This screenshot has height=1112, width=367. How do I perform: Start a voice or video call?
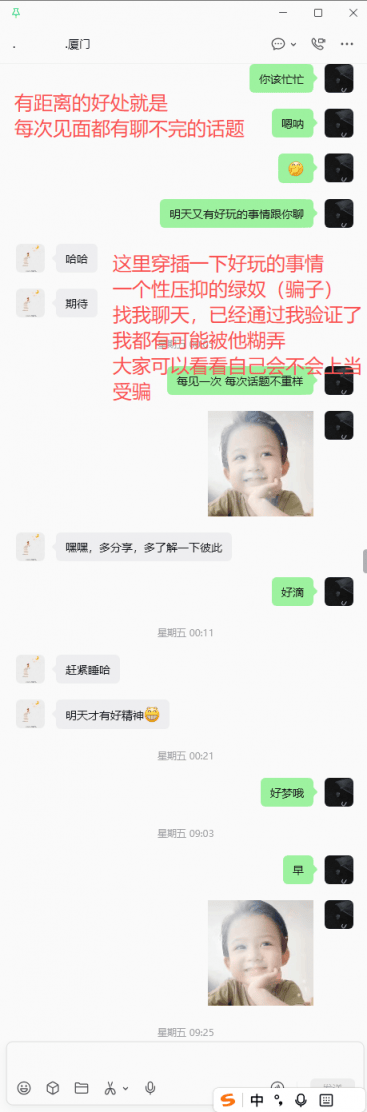click(x=318, y=44)
